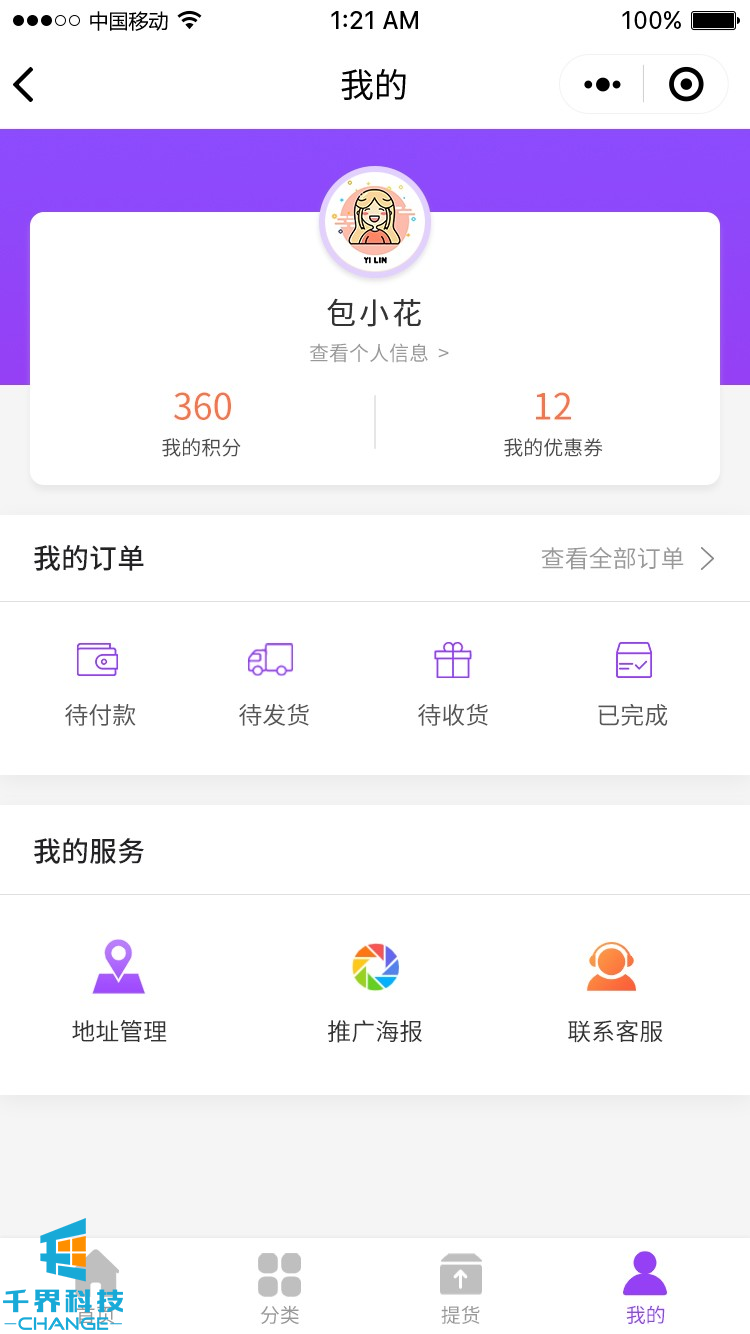Screen dimensions: 750x1334
Task: Open 推广海报 promotional poster
Action: [375, 991]
